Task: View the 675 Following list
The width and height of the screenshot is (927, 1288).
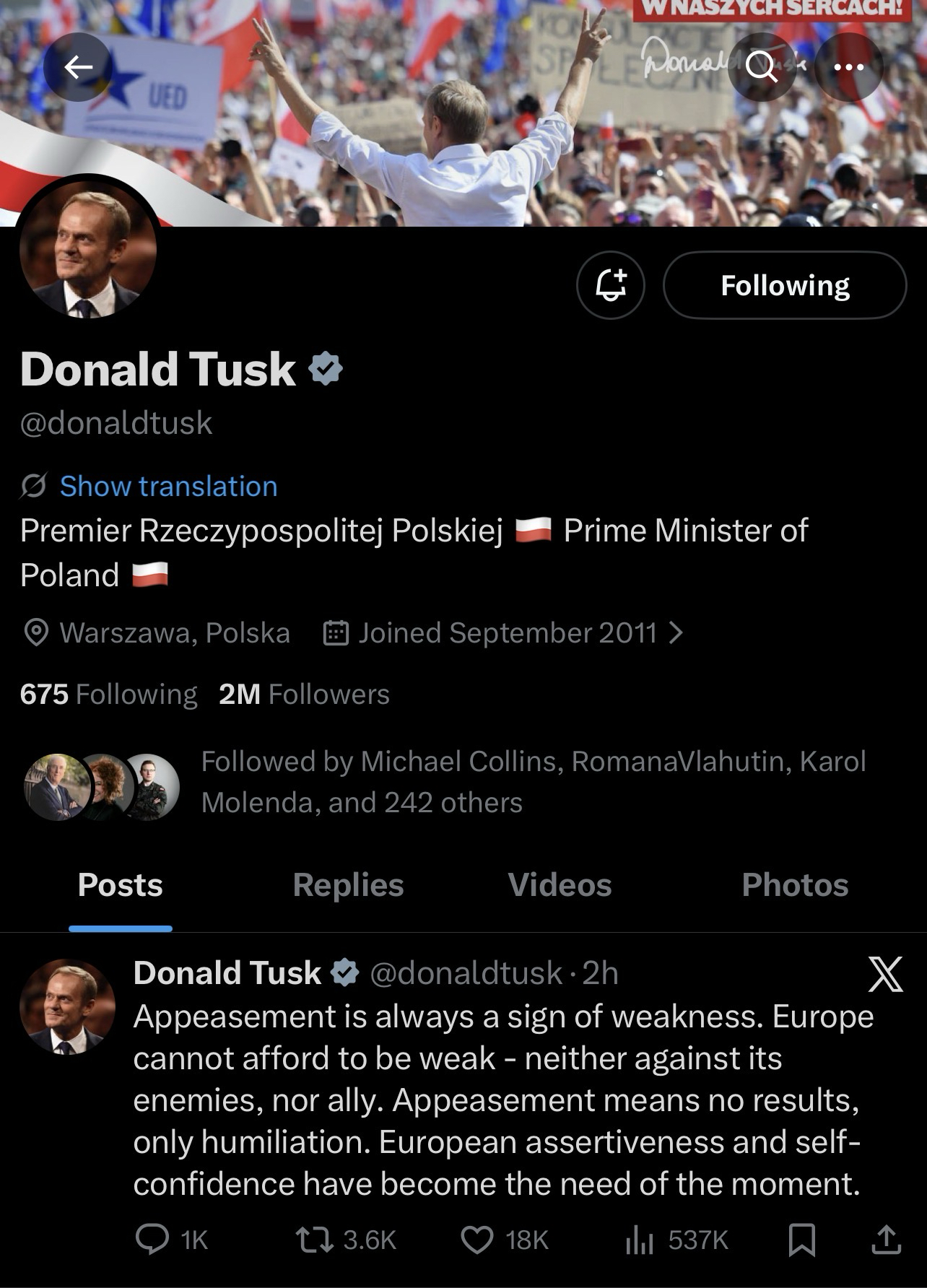Action: (108, 694)
